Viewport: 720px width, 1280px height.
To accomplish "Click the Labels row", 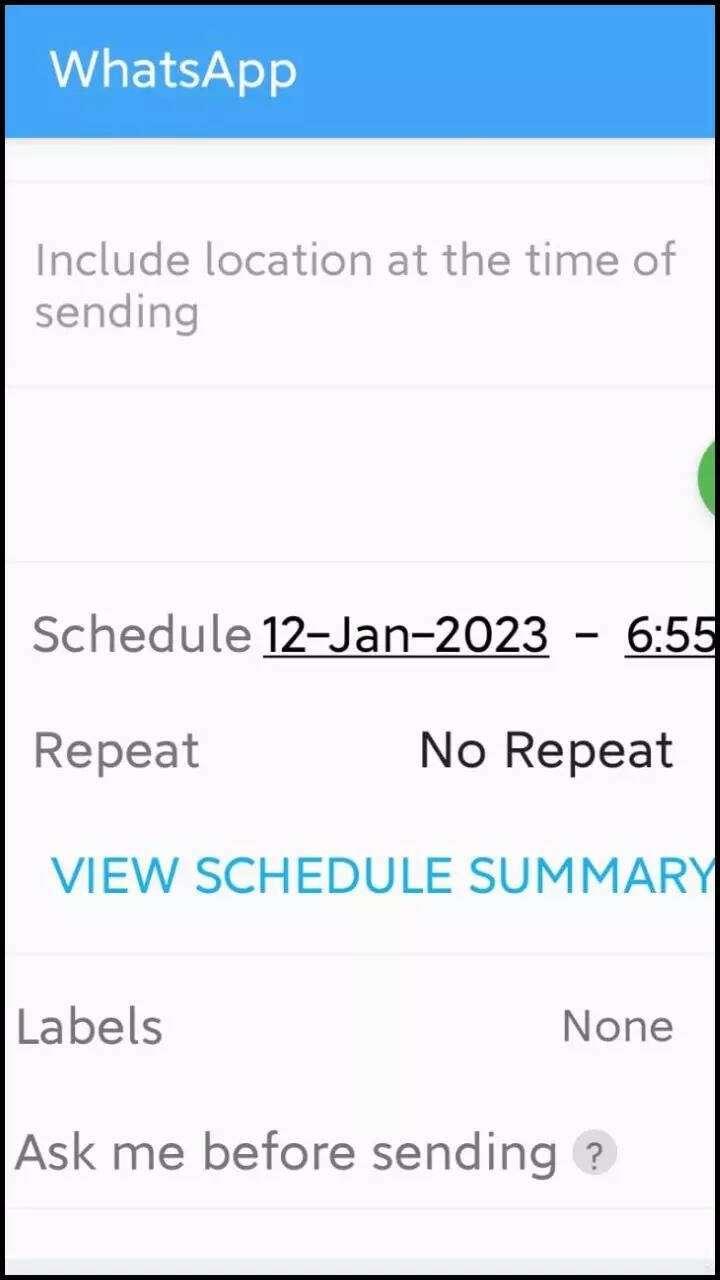I will click(90, 1025).
